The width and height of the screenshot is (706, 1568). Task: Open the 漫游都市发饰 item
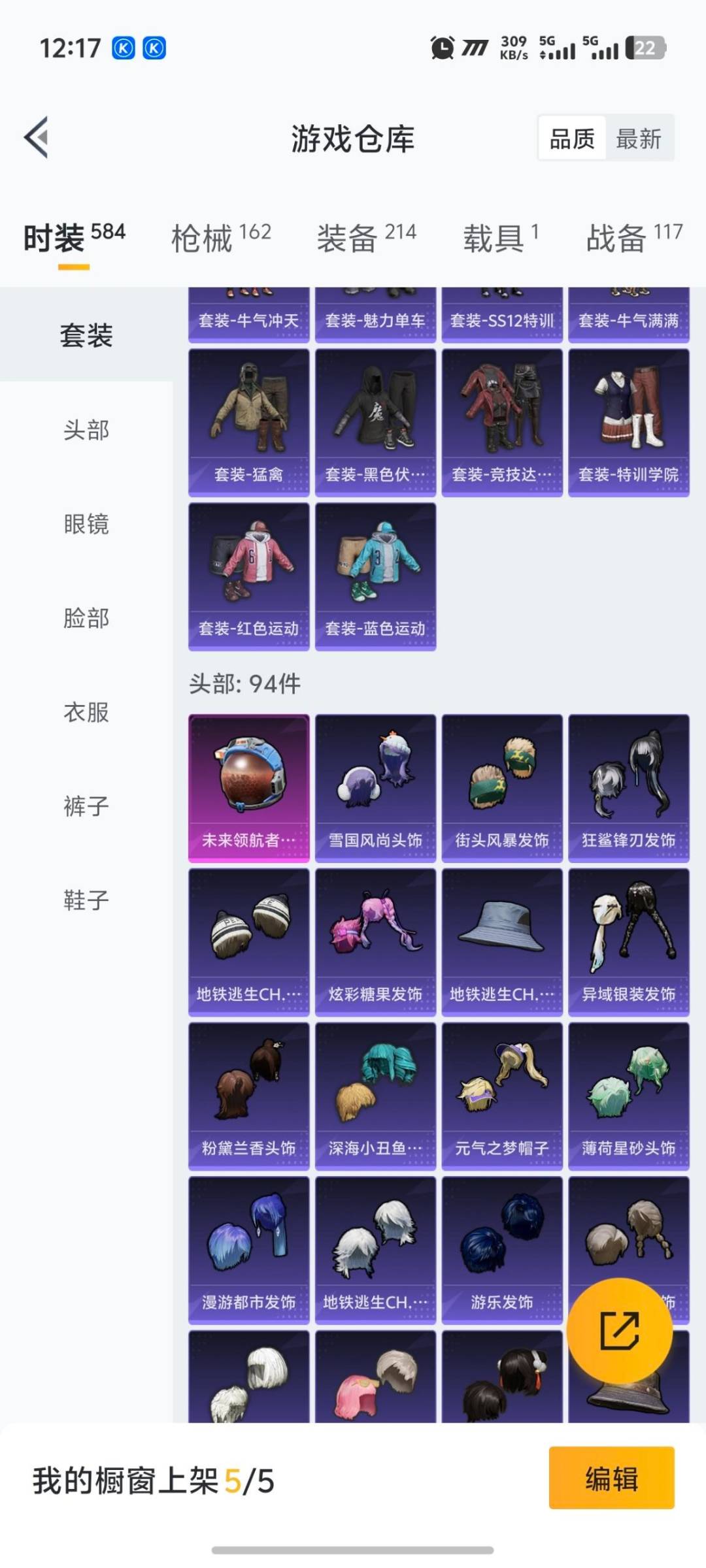click(x=248, y=1241)
